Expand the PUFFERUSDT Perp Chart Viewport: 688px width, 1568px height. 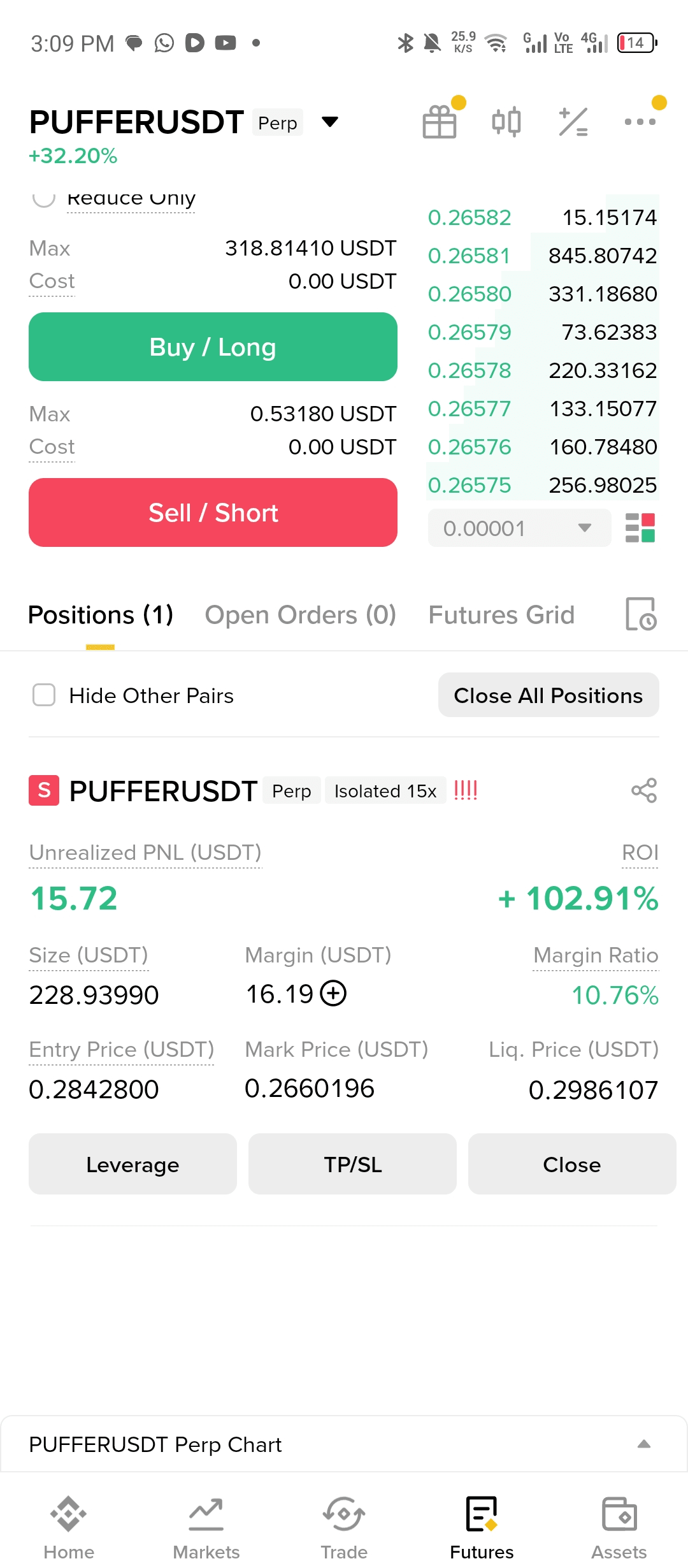(x=643, y=1444)
